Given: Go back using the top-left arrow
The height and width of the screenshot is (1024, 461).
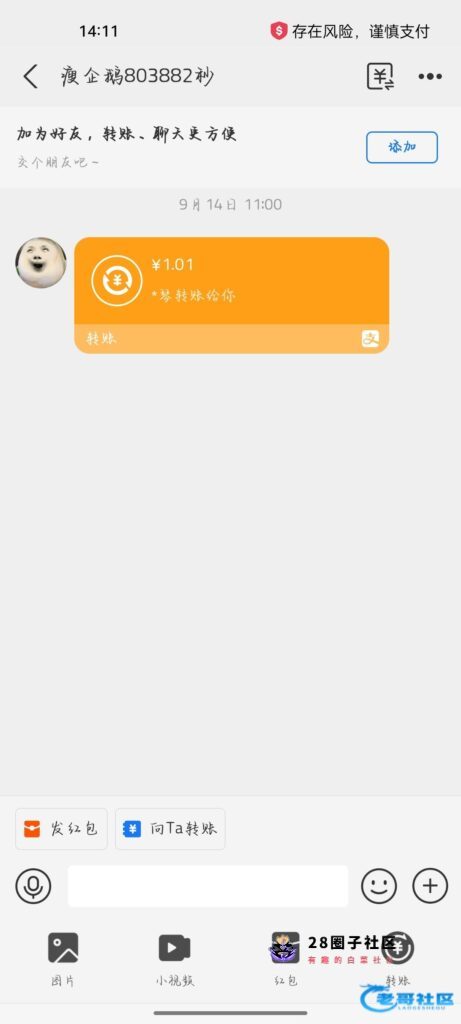Looking at the screenshot, I should tap(30, 76).
